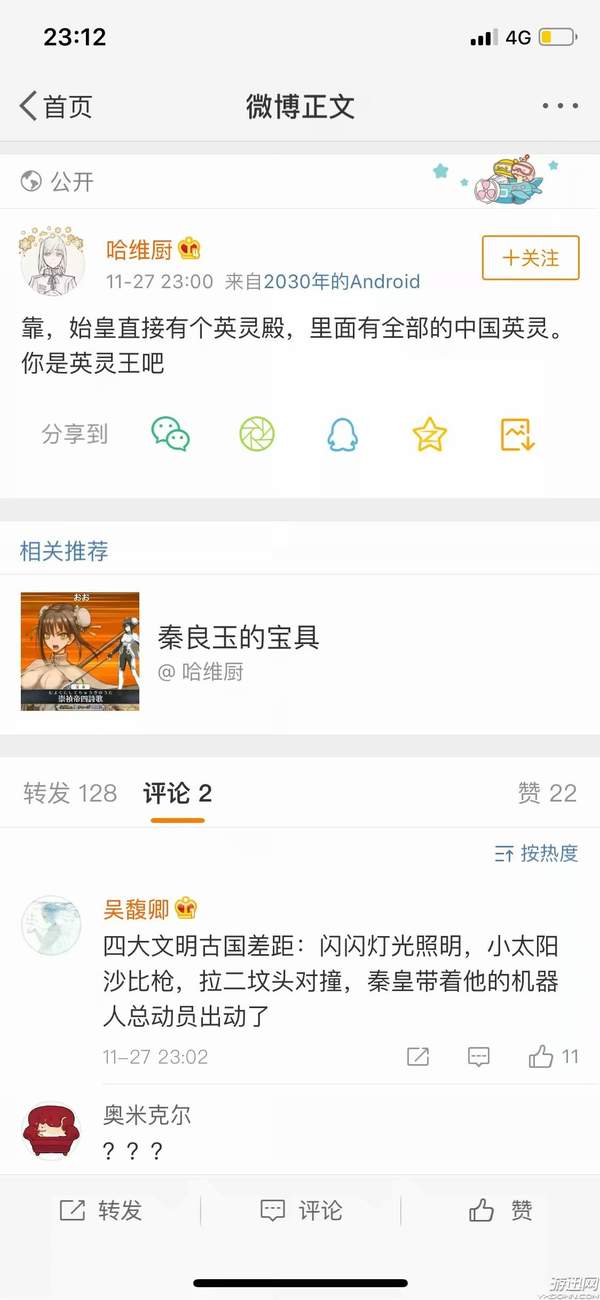Like 吴馥卿's comment

click(554, 1056)
